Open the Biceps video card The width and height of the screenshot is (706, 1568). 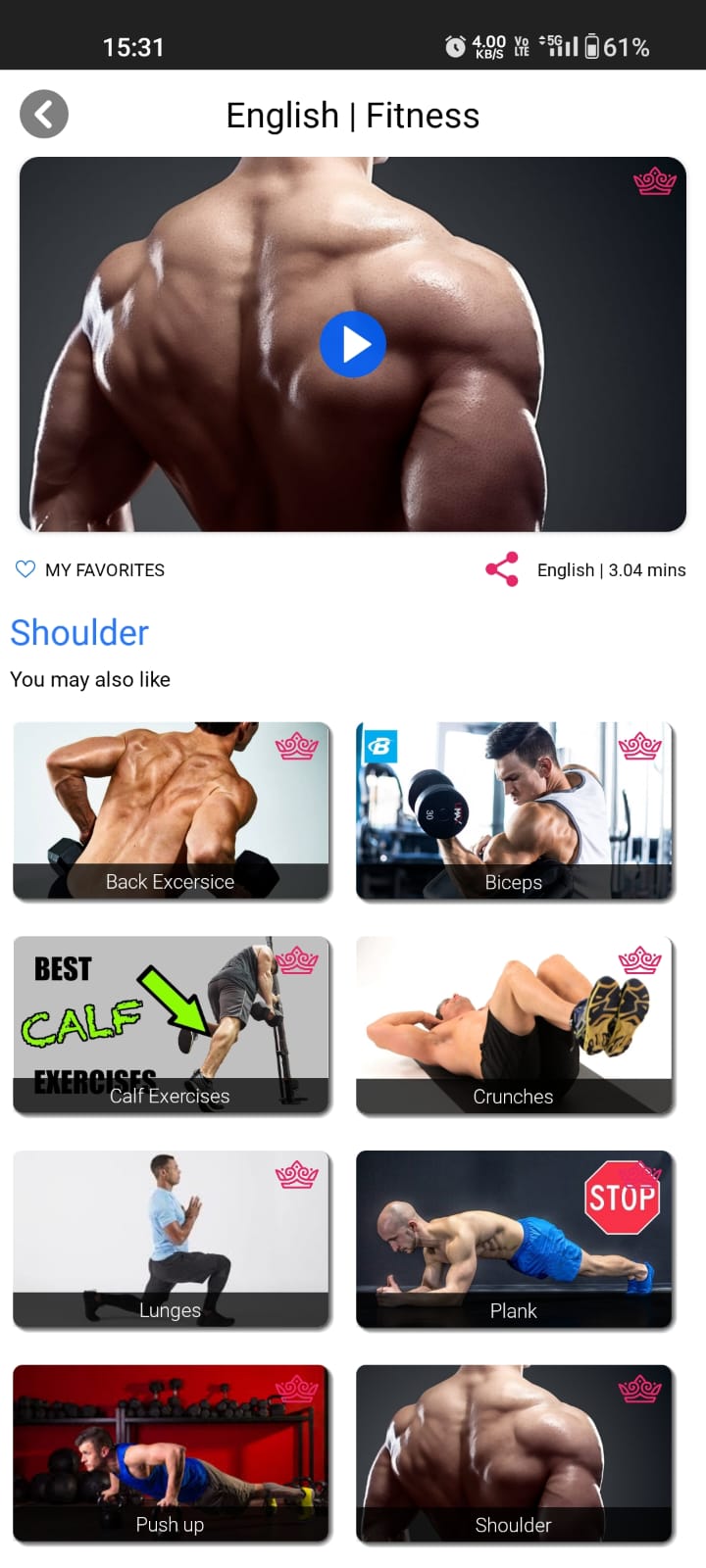(514, 810)
